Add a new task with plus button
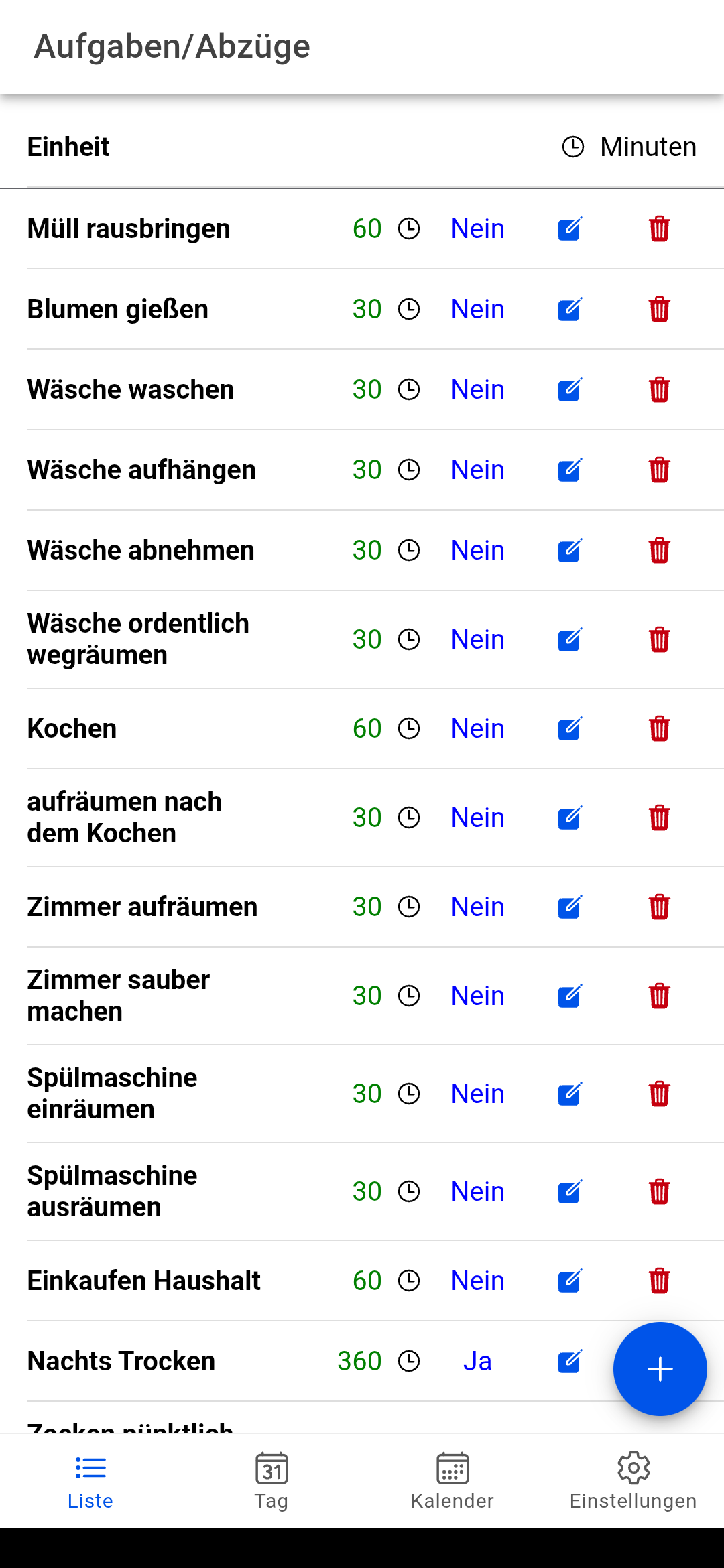 point(660,1369)
